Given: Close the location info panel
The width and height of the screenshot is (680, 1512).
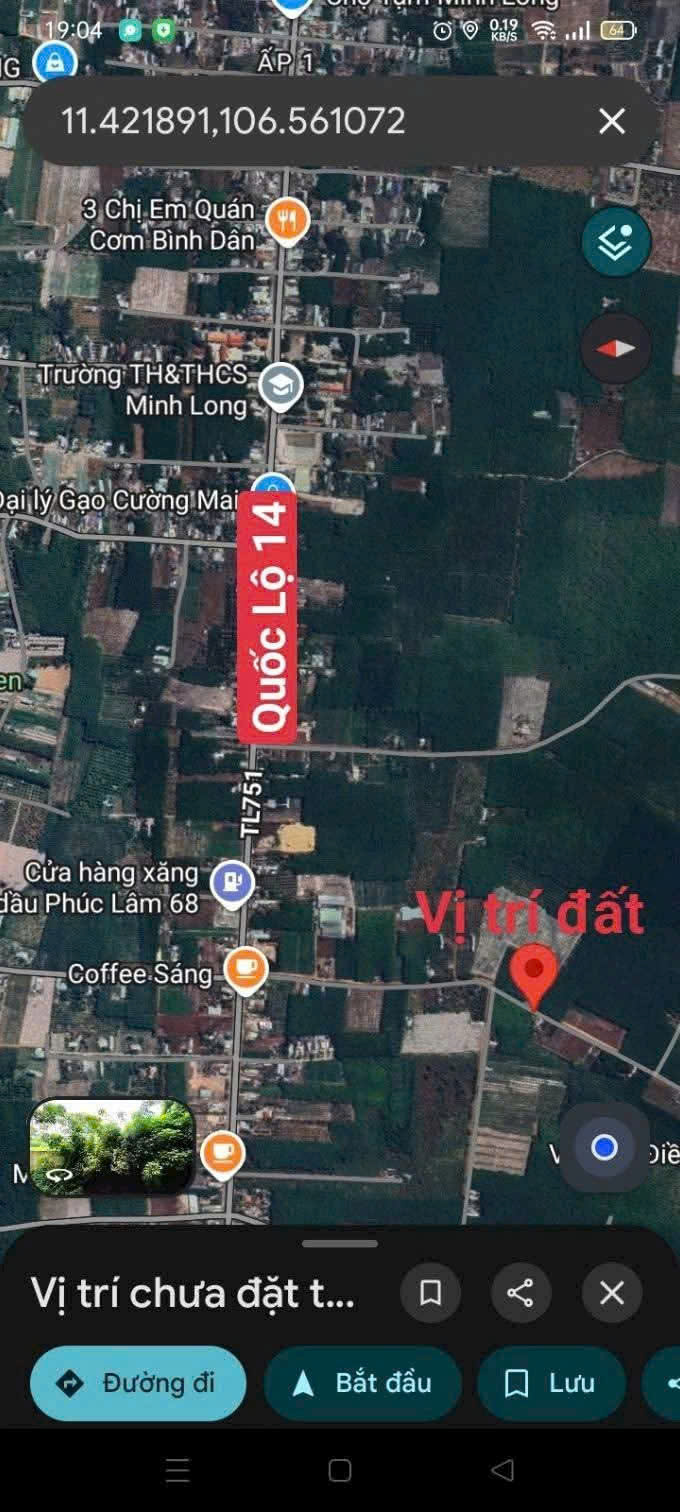Looking at the screenshot, I should click(611, 1293).
